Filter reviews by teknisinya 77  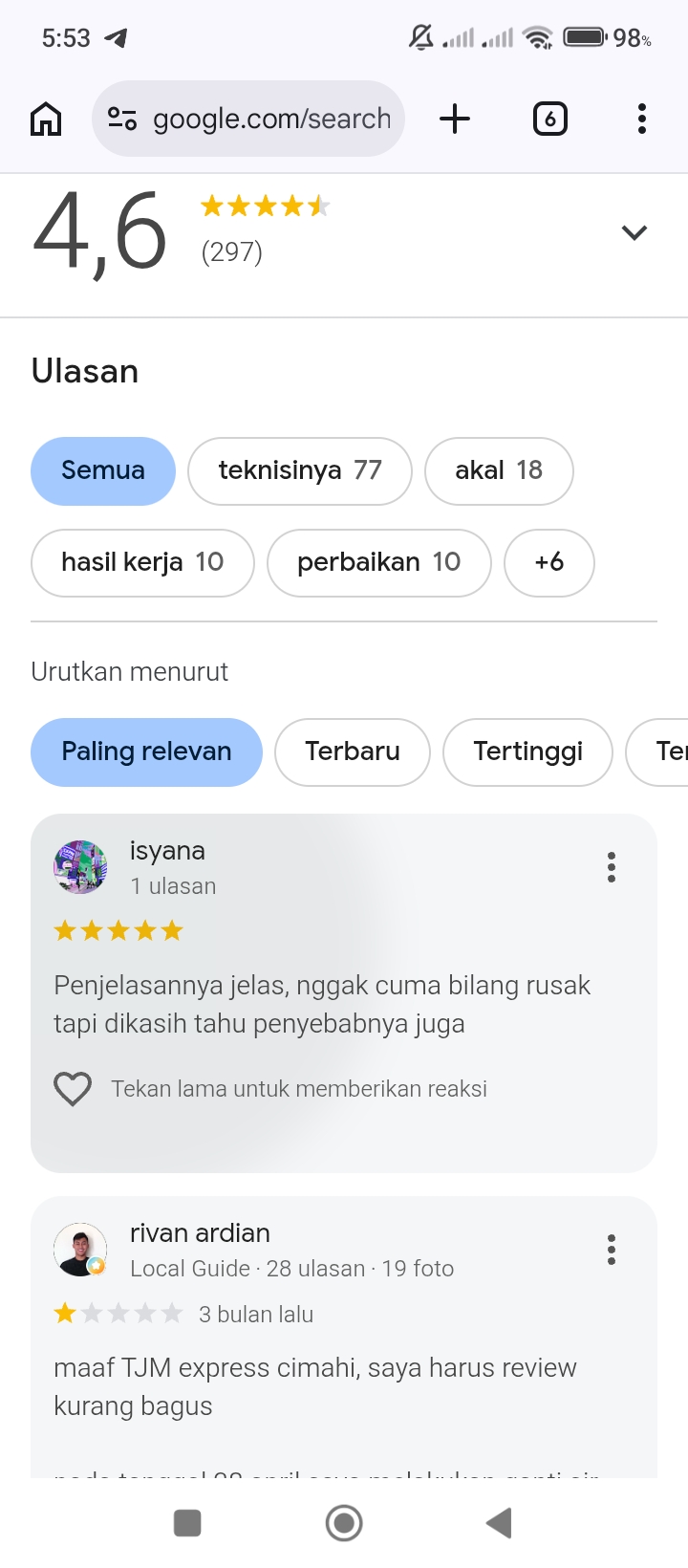pos(300,470)
